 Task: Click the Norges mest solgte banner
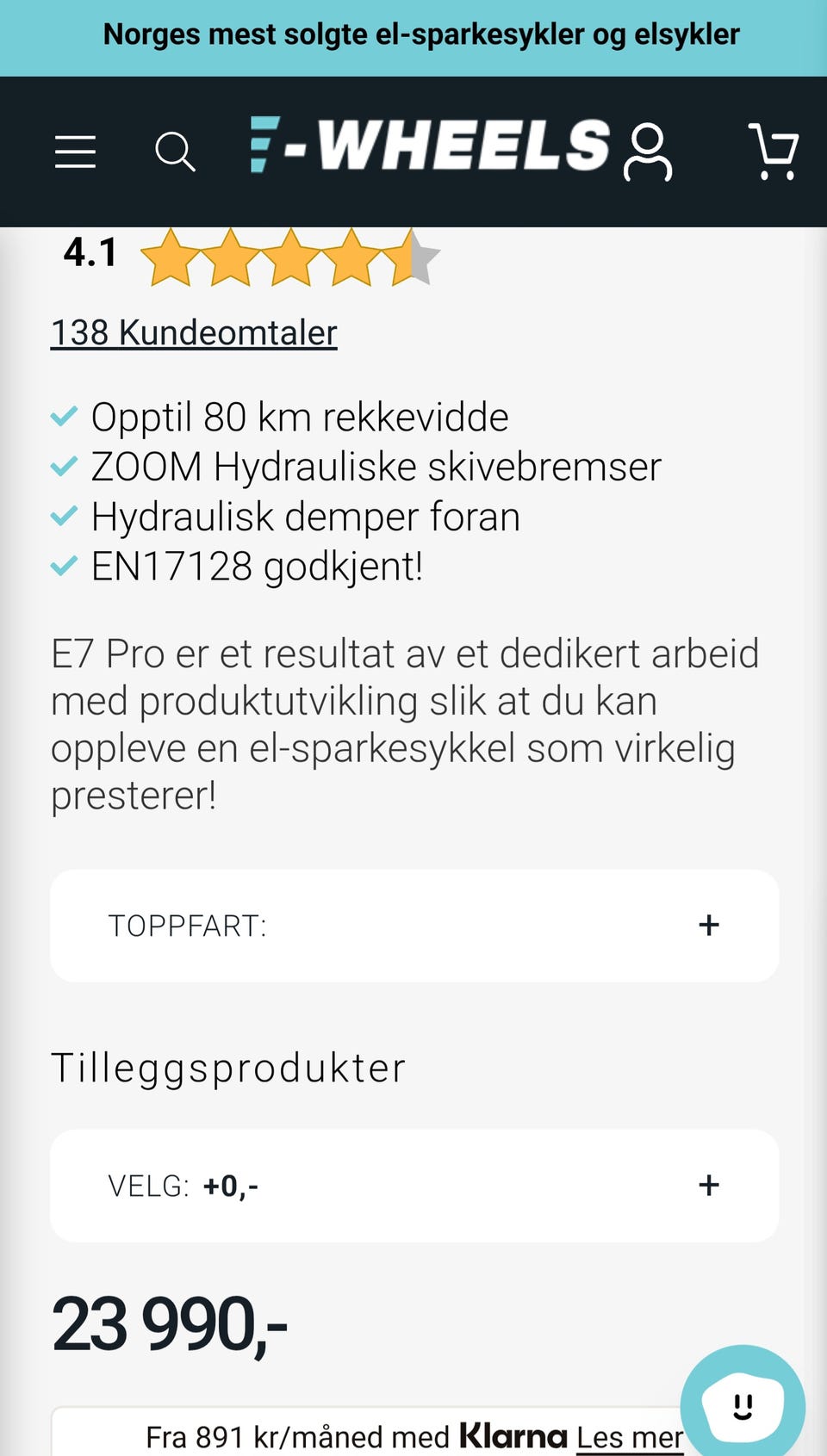[413, 34]
